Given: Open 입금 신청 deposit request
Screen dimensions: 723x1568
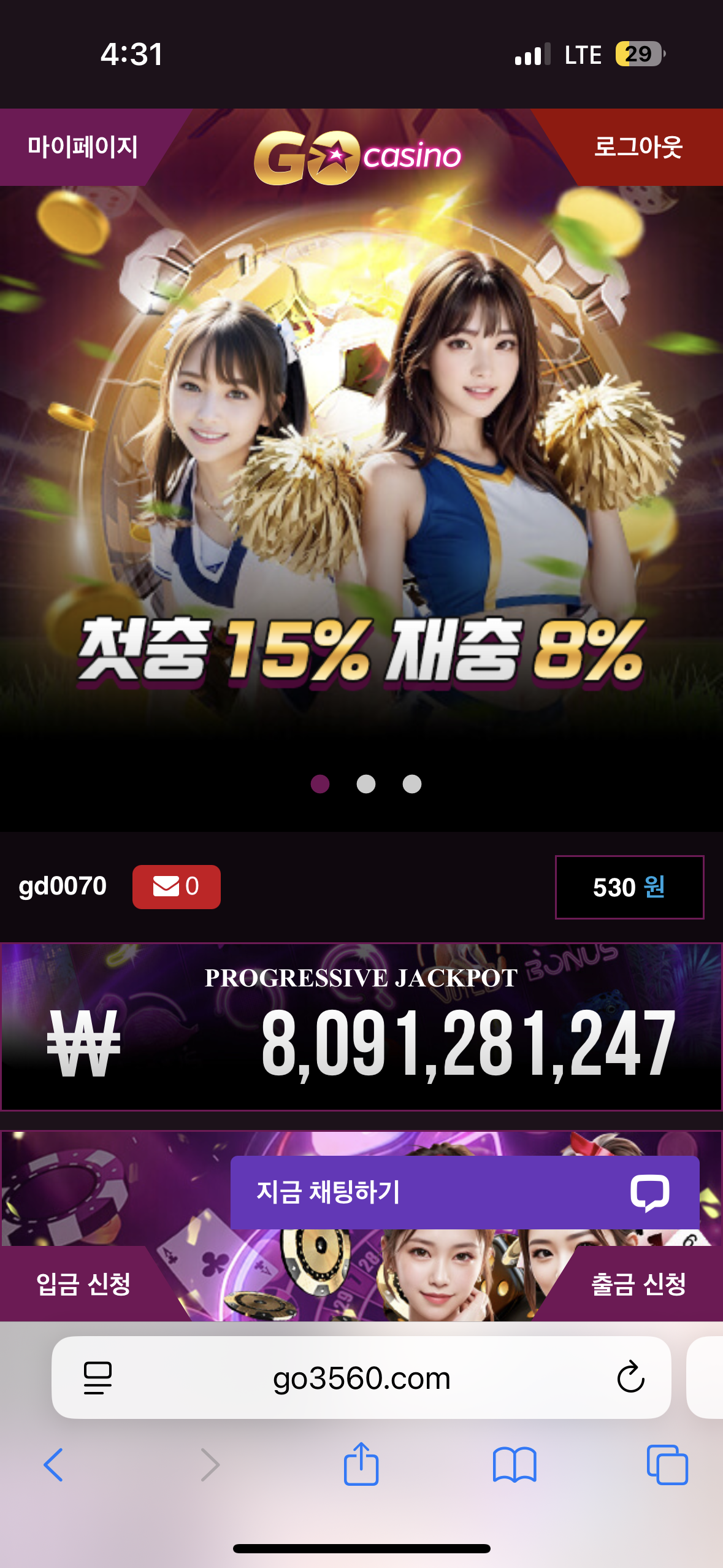Looking at the screenshot, I should click(x=83, y=1283).
